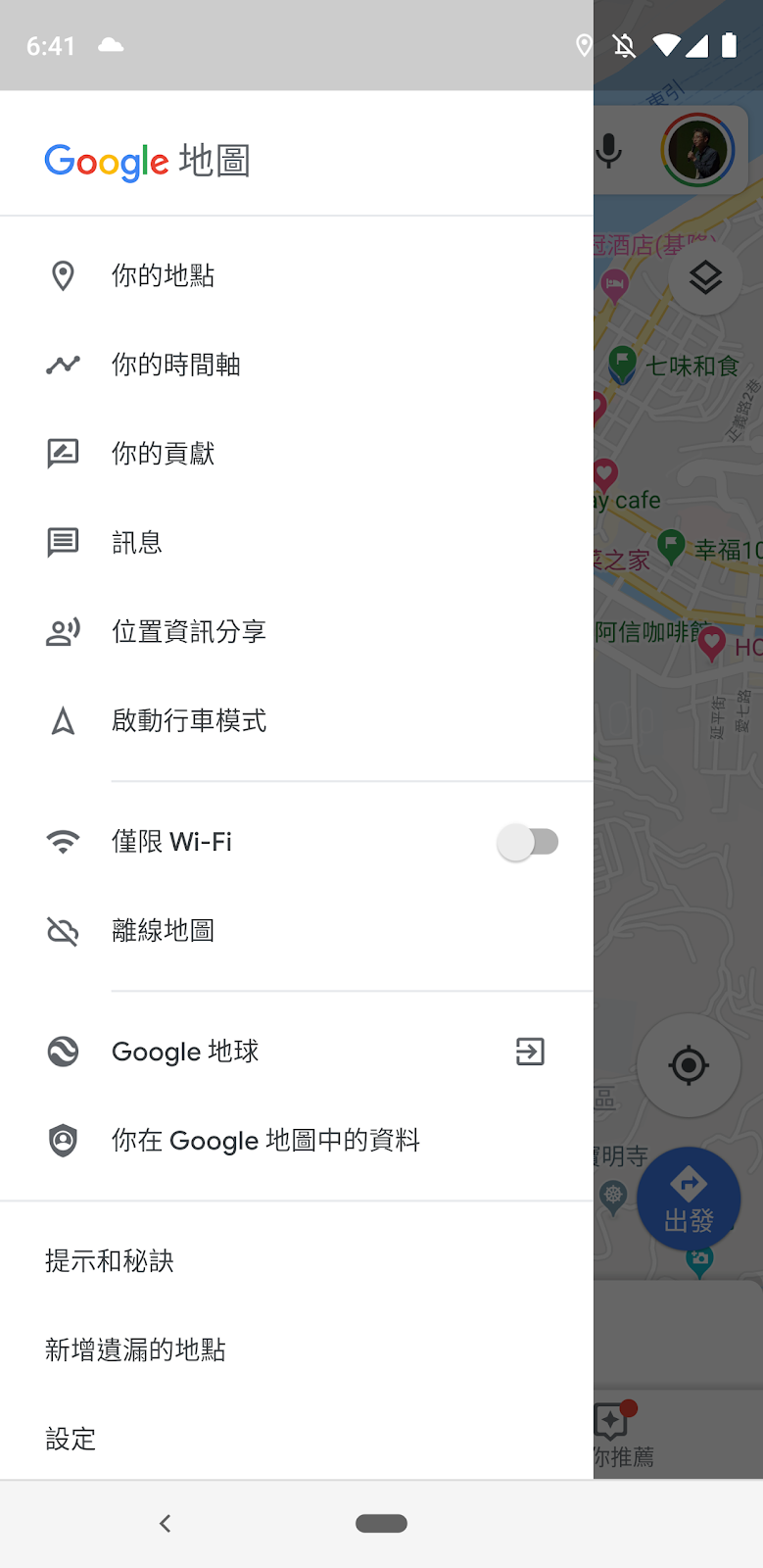Toggle the 僅限 Wi-Fi switch
The width and height of the screenshot is (763, 1568).
pyautogui.click(x=528, y=842)
